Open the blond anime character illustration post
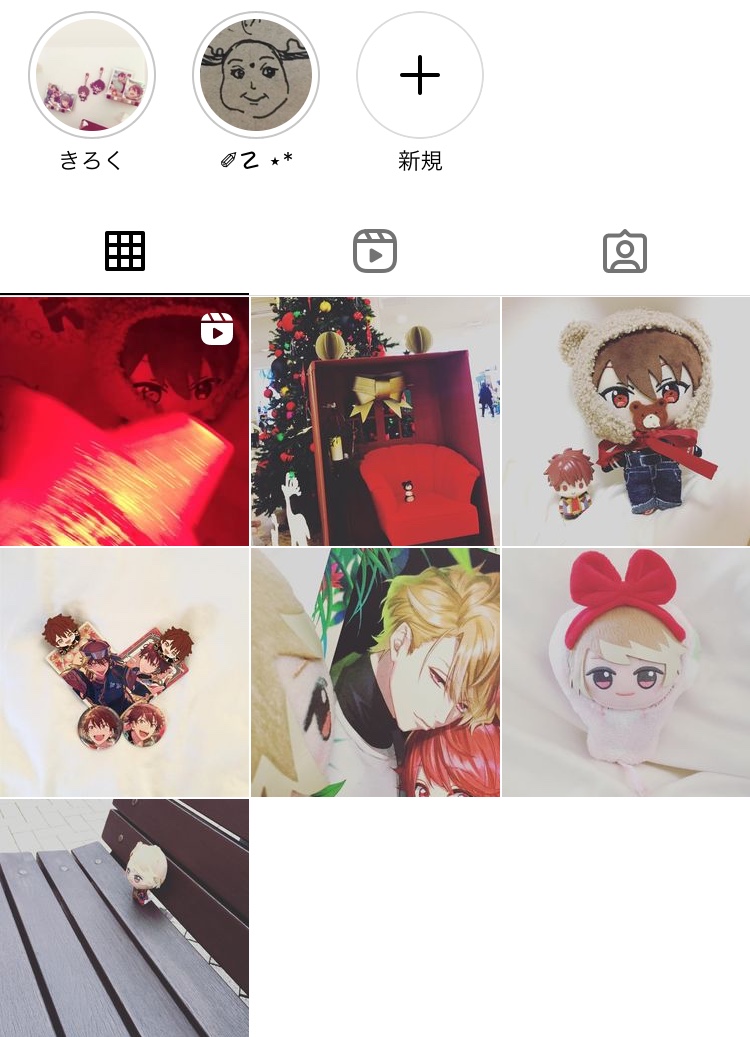This screenshot has height=1037, width=750. point(375,672)
